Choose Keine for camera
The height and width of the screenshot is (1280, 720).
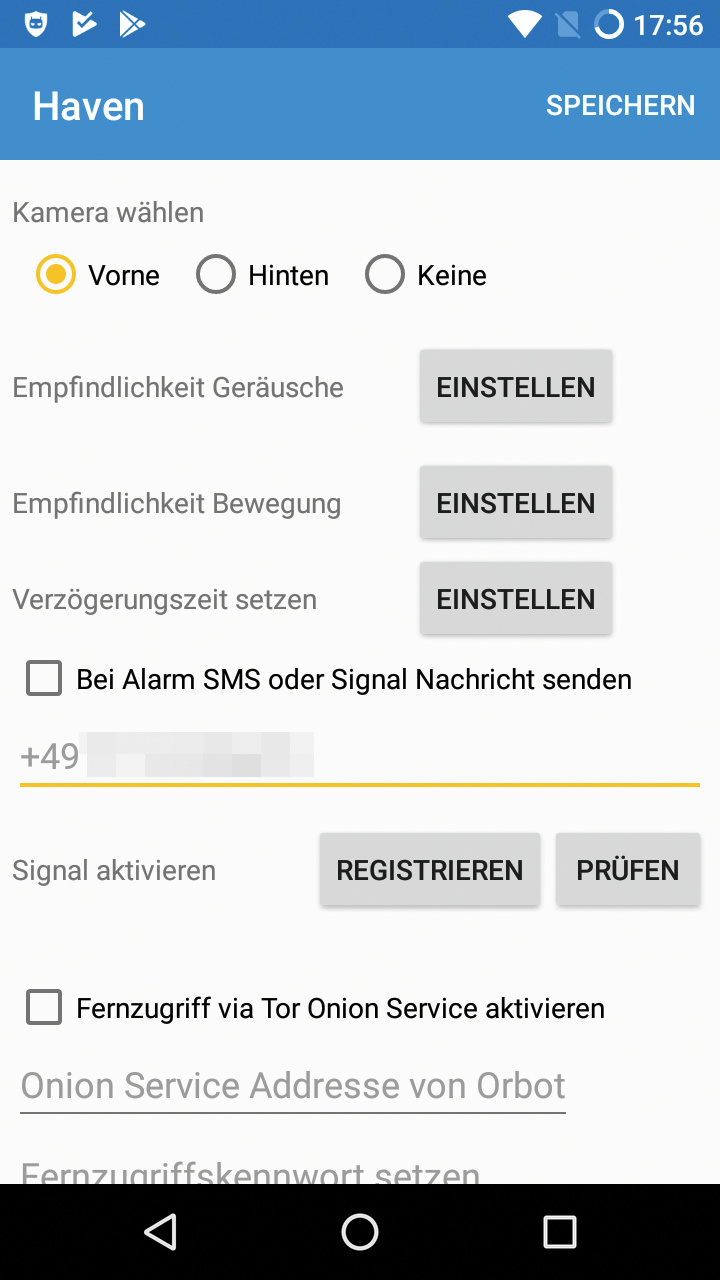coord(385,274)
